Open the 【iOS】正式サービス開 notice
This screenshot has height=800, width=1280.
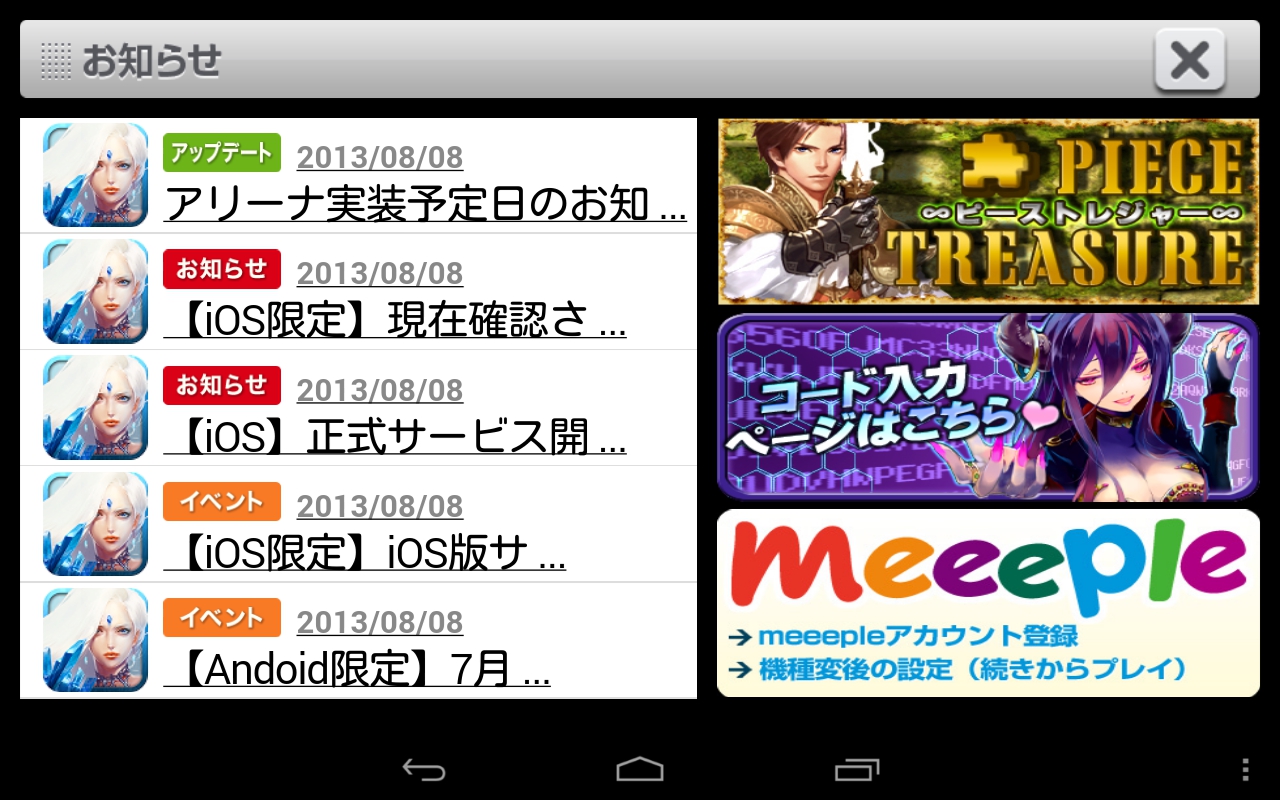[395, 437]
